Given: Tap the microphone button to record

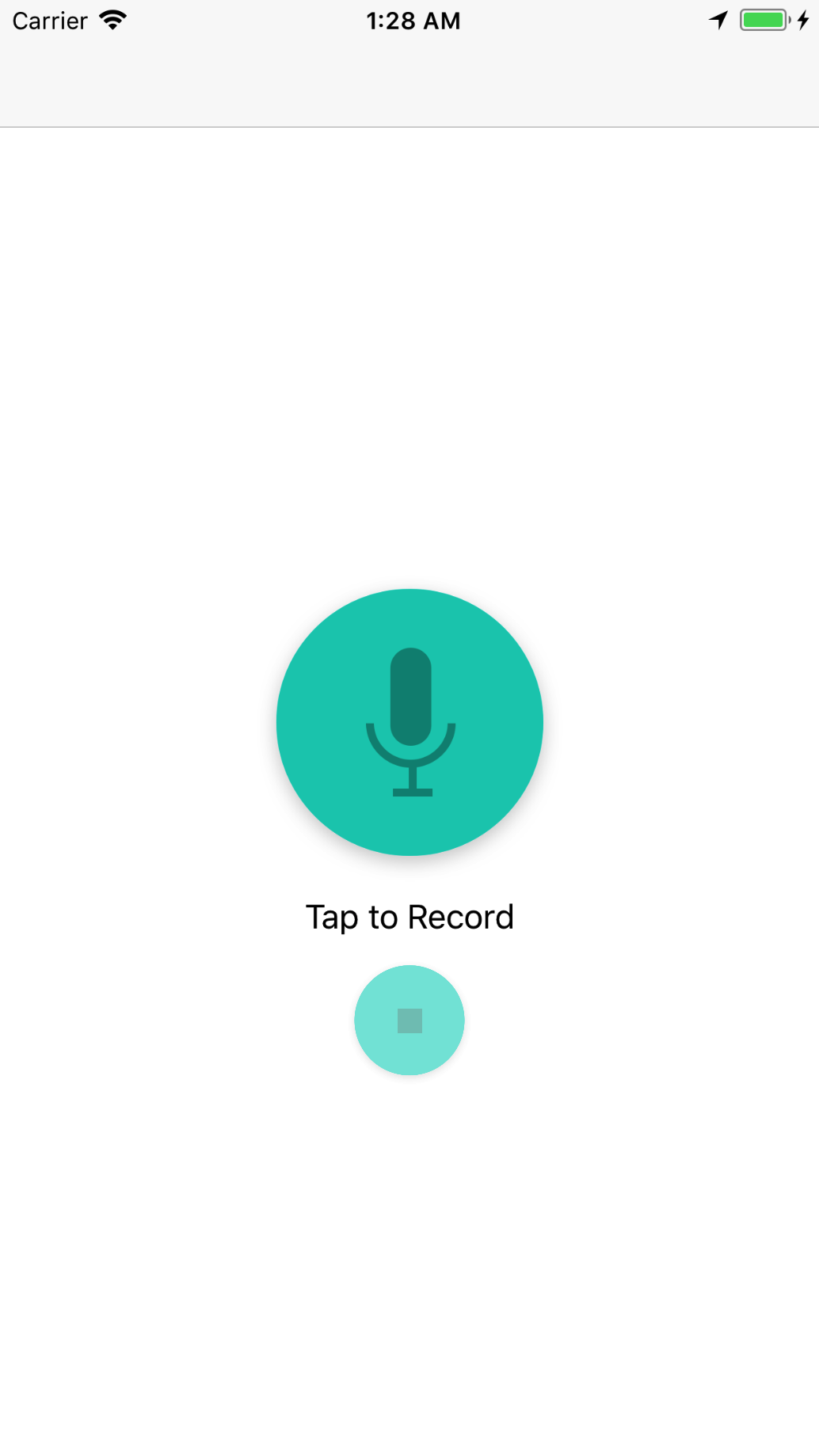Looking at the screenshot, I should tap(409, 722).
